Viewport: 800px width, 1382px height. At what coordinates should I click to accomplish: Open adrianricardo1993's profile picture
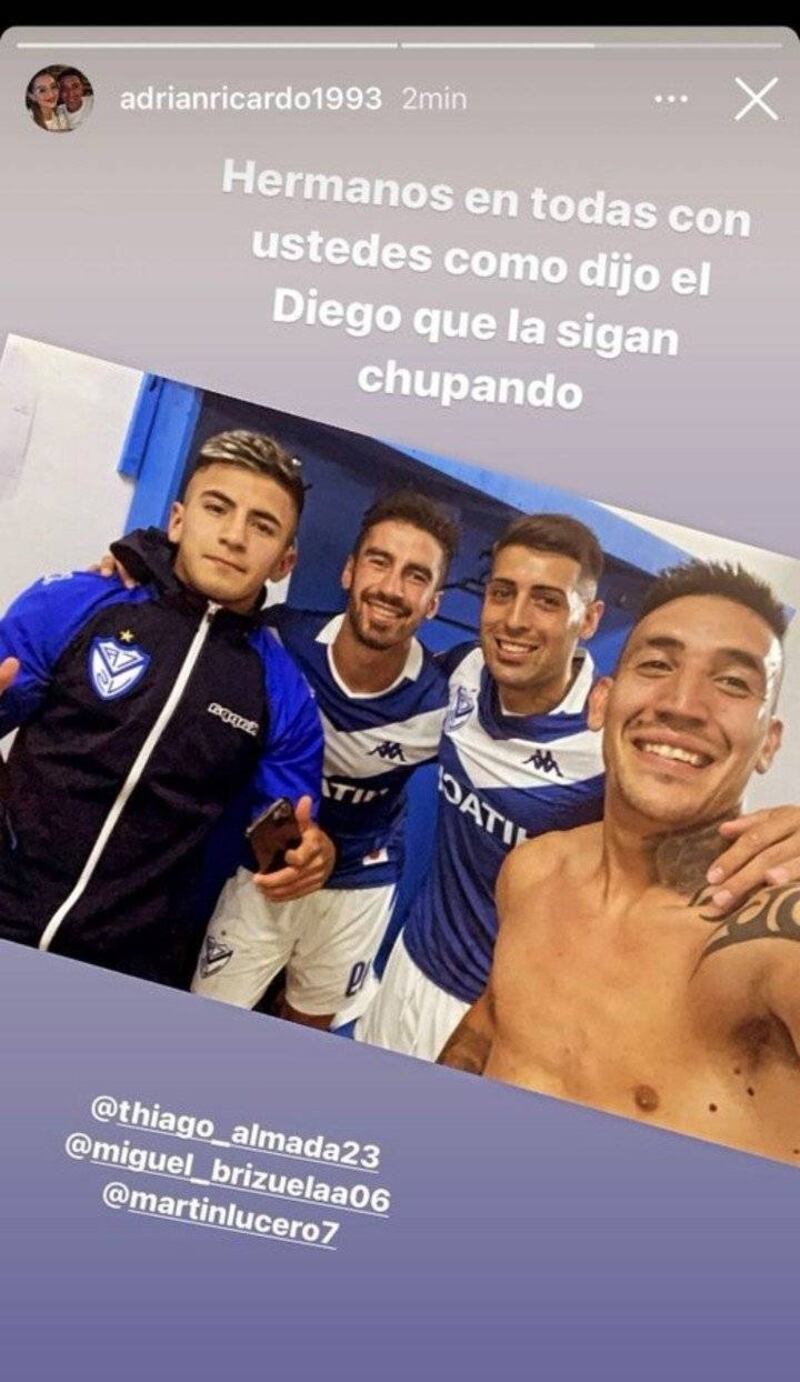[59, 98]
